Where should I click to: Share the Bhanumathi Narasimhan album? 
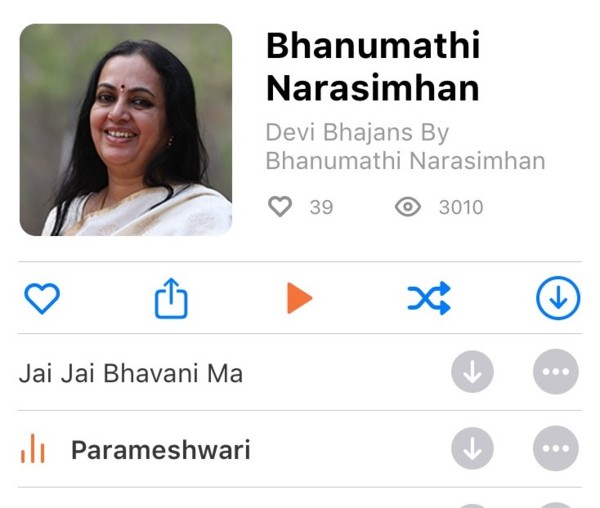171,298
